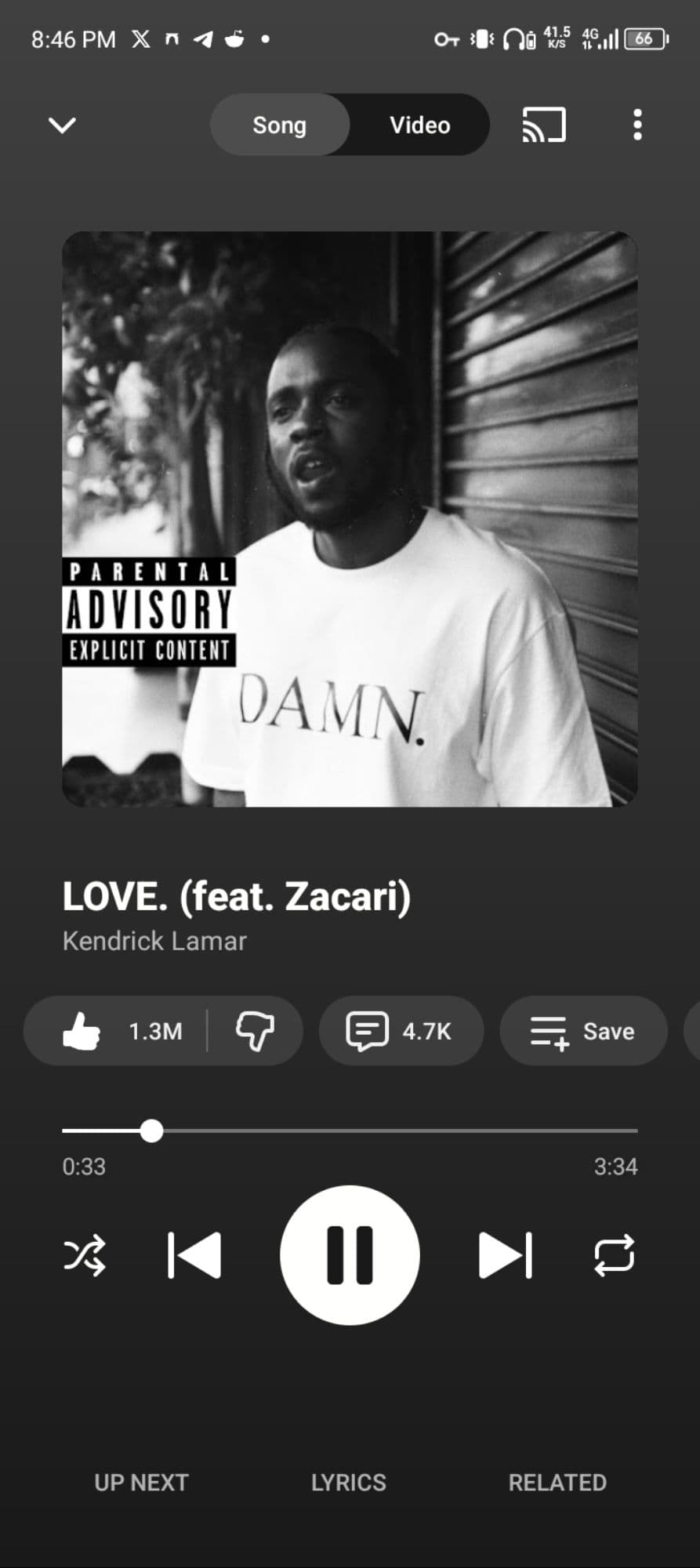Toggle shuffle mode
Screen dimensions: 700x1568
coord(84,1255)
